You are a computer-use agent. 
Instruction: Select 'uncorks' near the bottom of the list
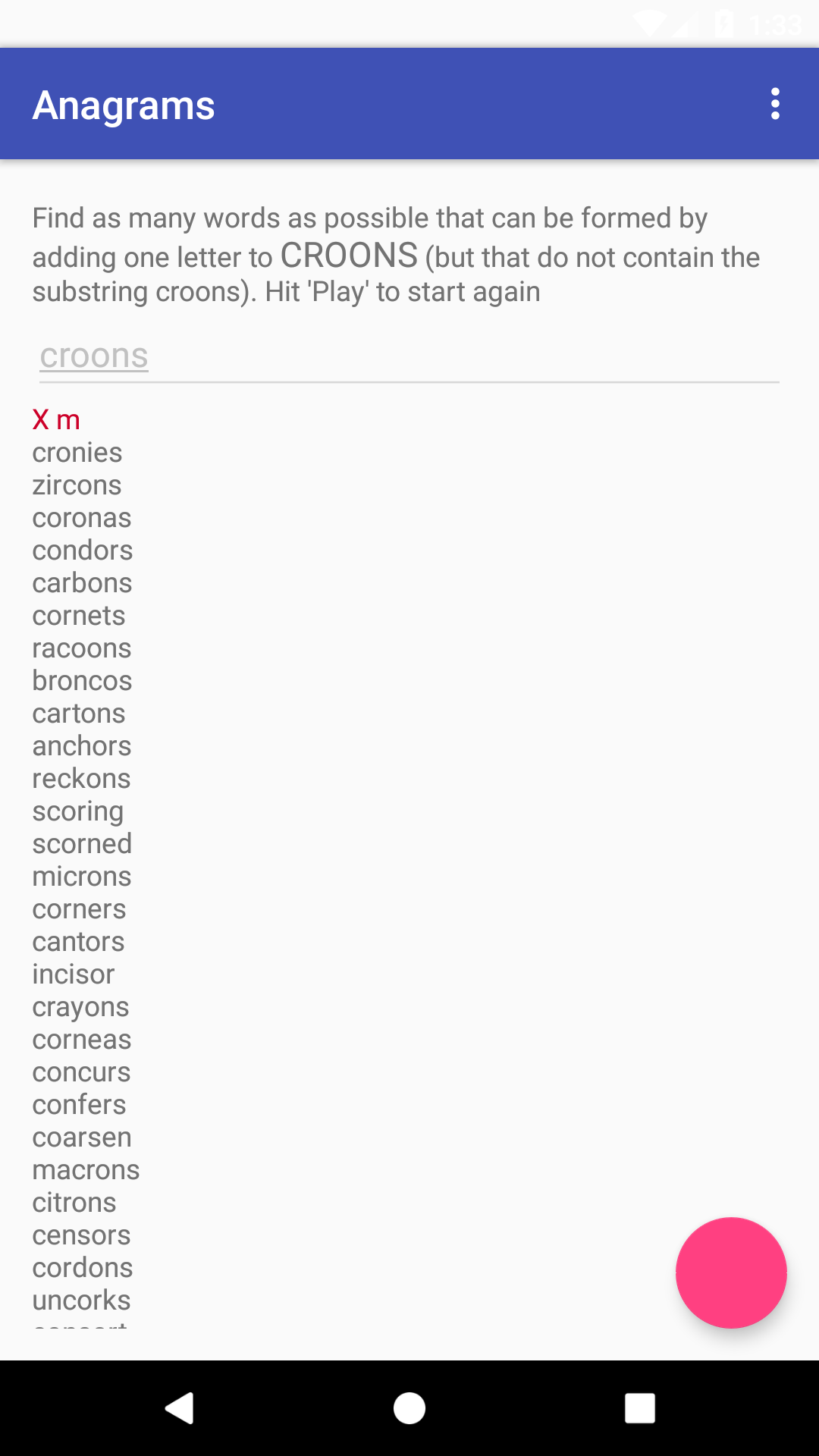(x=80, y=1300)
